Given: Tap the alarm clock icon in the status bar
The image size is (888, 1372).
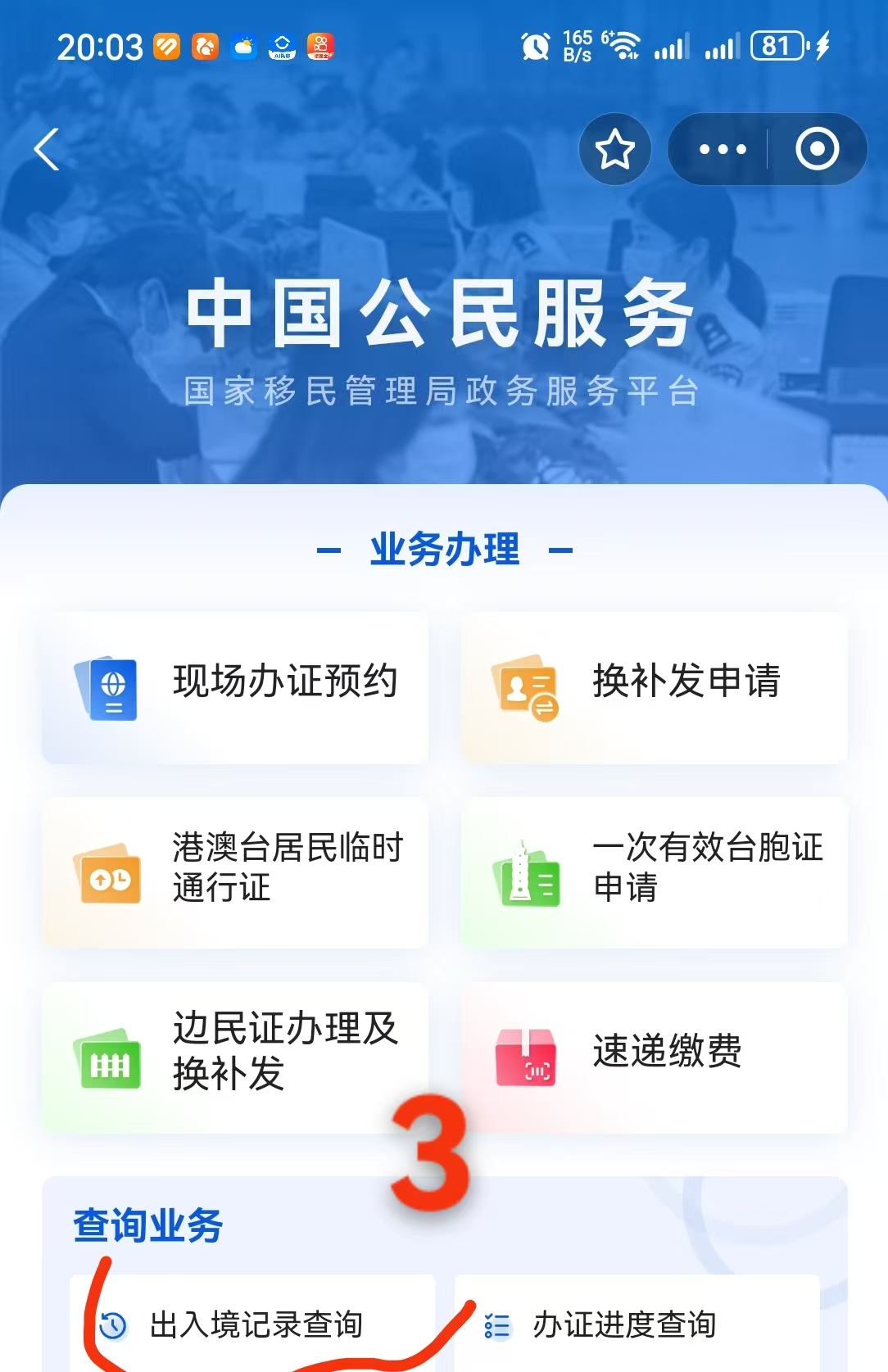Looking at the screenshot, I should (535, 47).
